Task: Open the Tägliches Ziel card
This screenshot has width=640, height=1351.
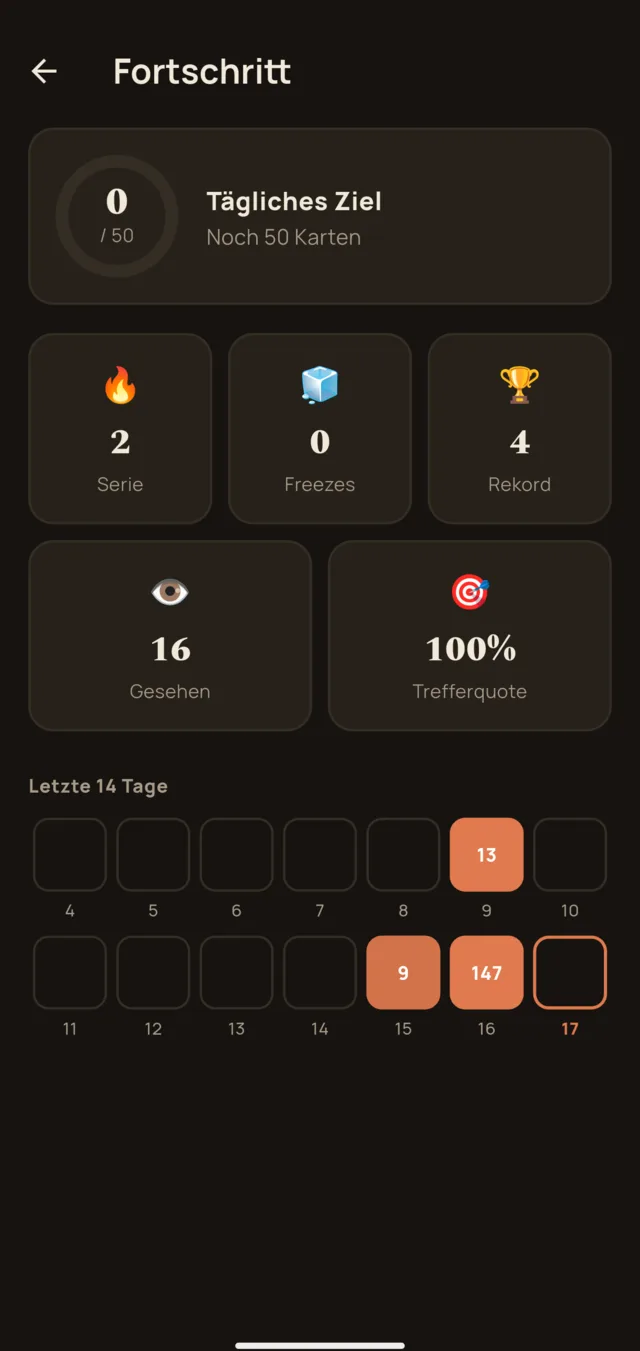Action: pyautogui.click(x=320, y=216)
